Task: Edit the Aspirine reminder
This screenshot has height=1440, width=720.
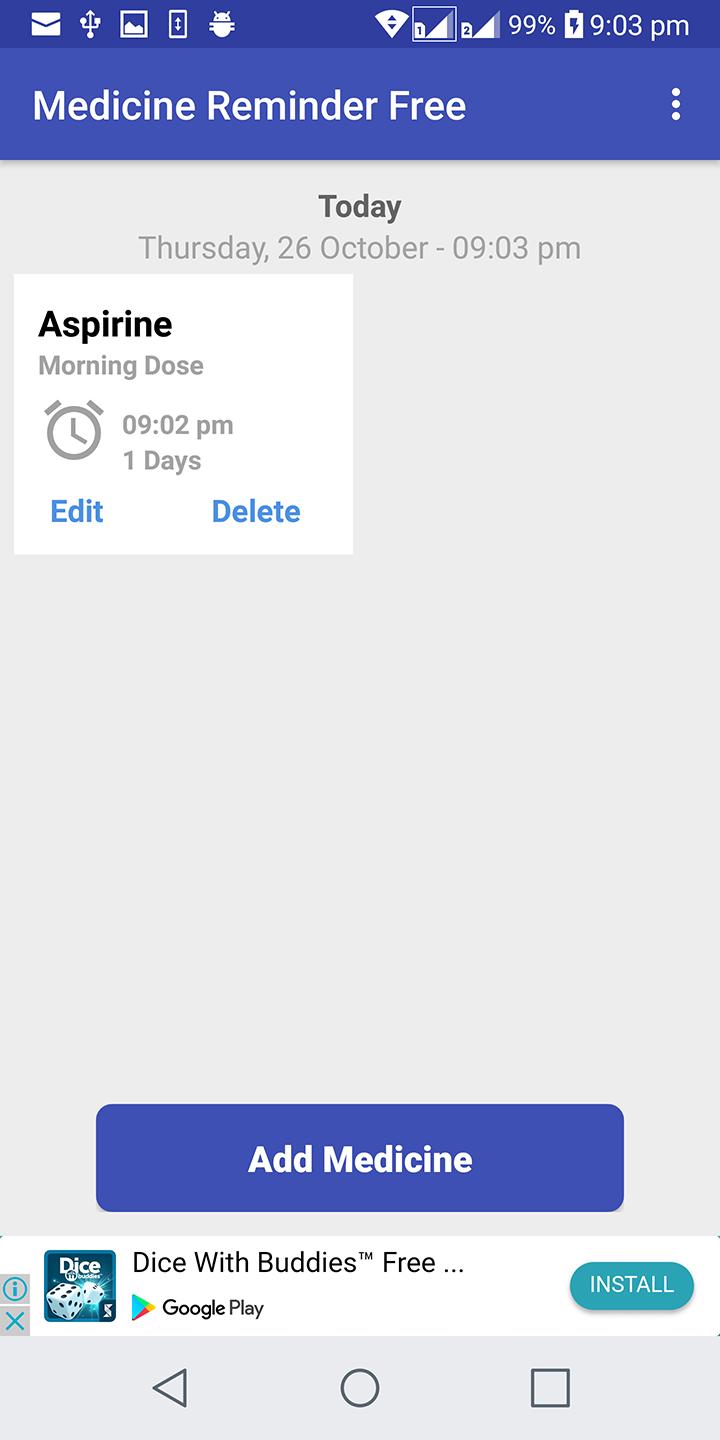Action: tap(77, 511)
